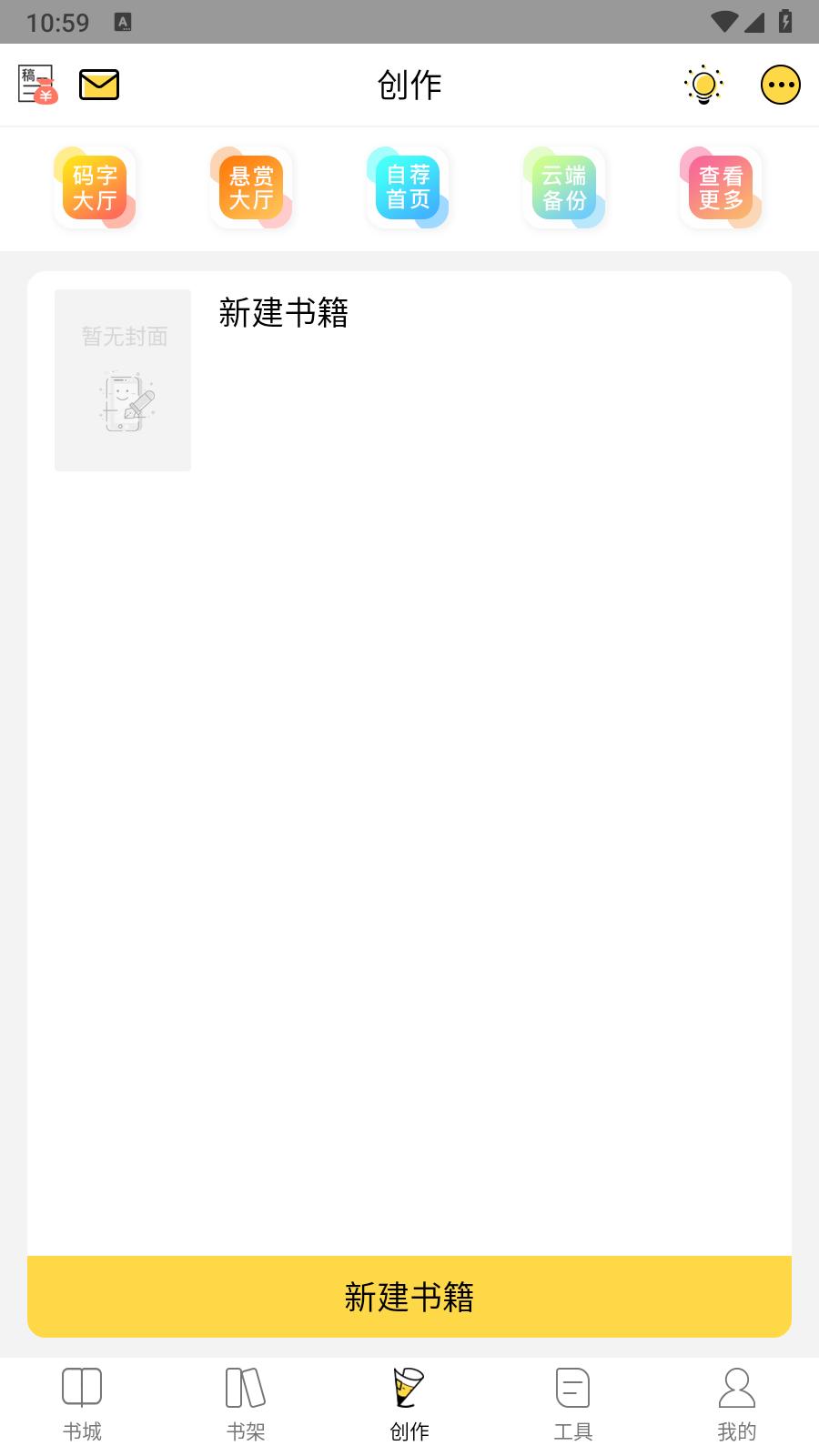The height and width of the screenshot is (1456, 819).
Task: Switch to the 书架 tab
Action: click(x=246, y=1404)
